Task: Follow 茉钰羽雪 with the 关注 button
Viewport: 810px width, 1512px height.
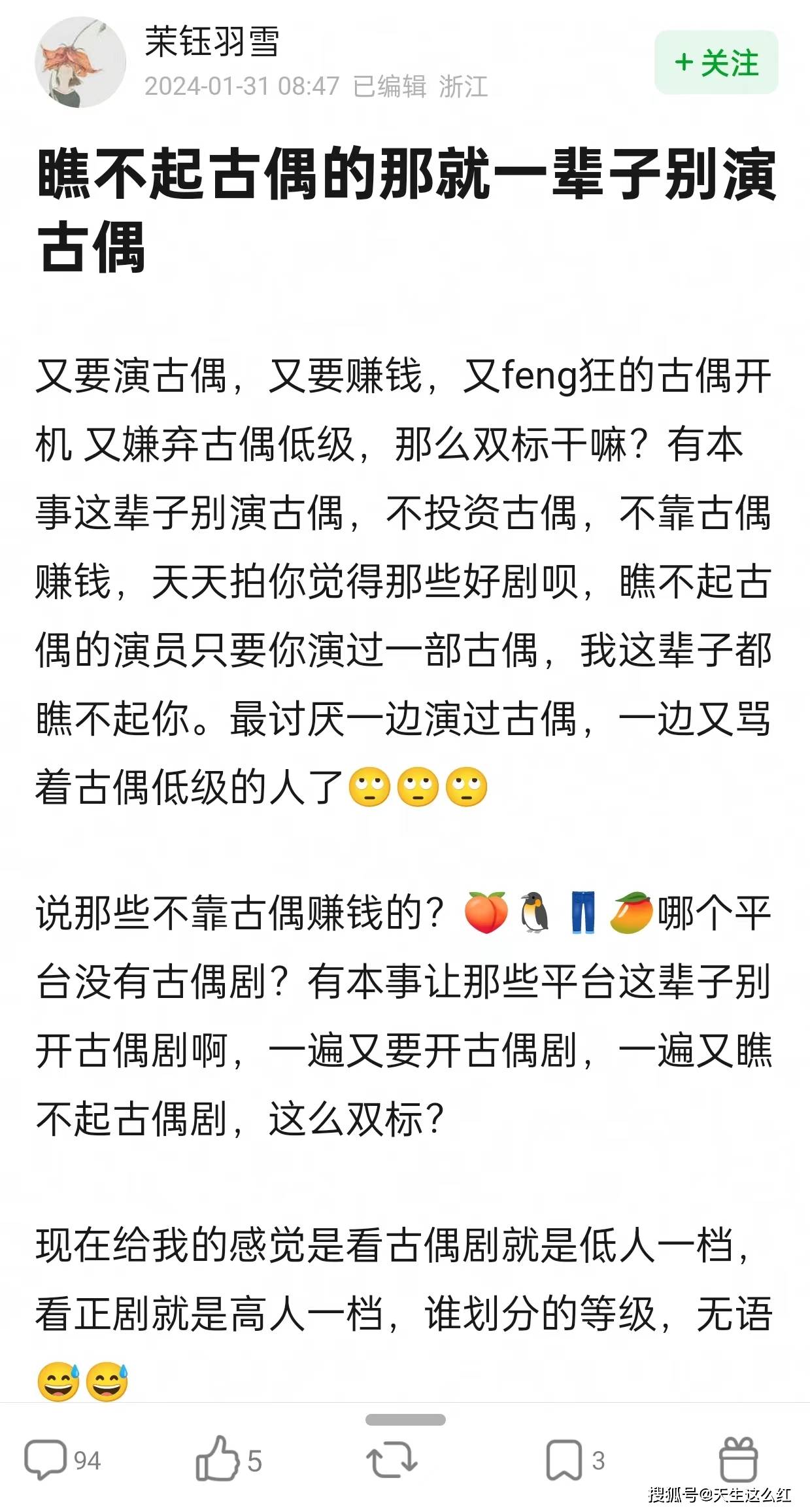Action: tap(716, 63)
